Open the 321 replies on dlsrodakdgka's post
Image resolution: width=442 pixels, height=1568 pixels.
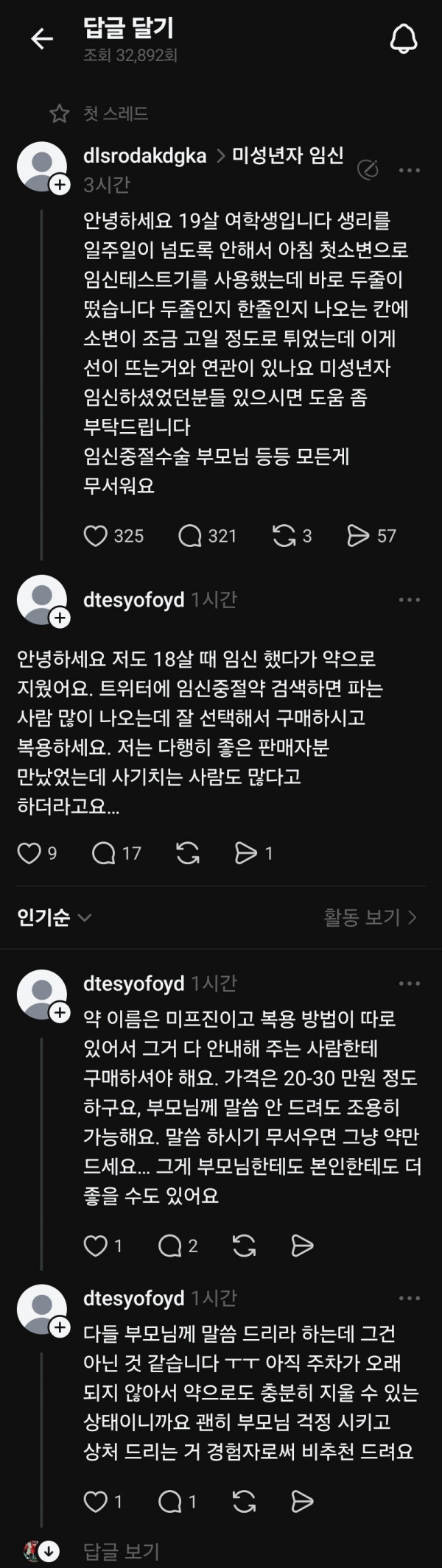[190, 535]
